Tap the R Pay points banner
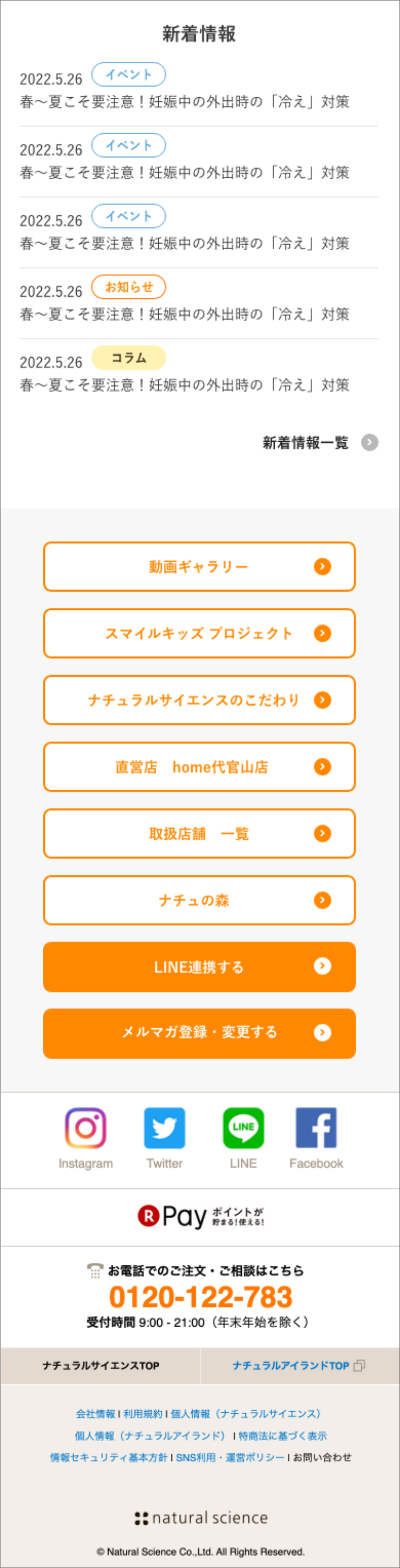 (x=200, y=1217)
